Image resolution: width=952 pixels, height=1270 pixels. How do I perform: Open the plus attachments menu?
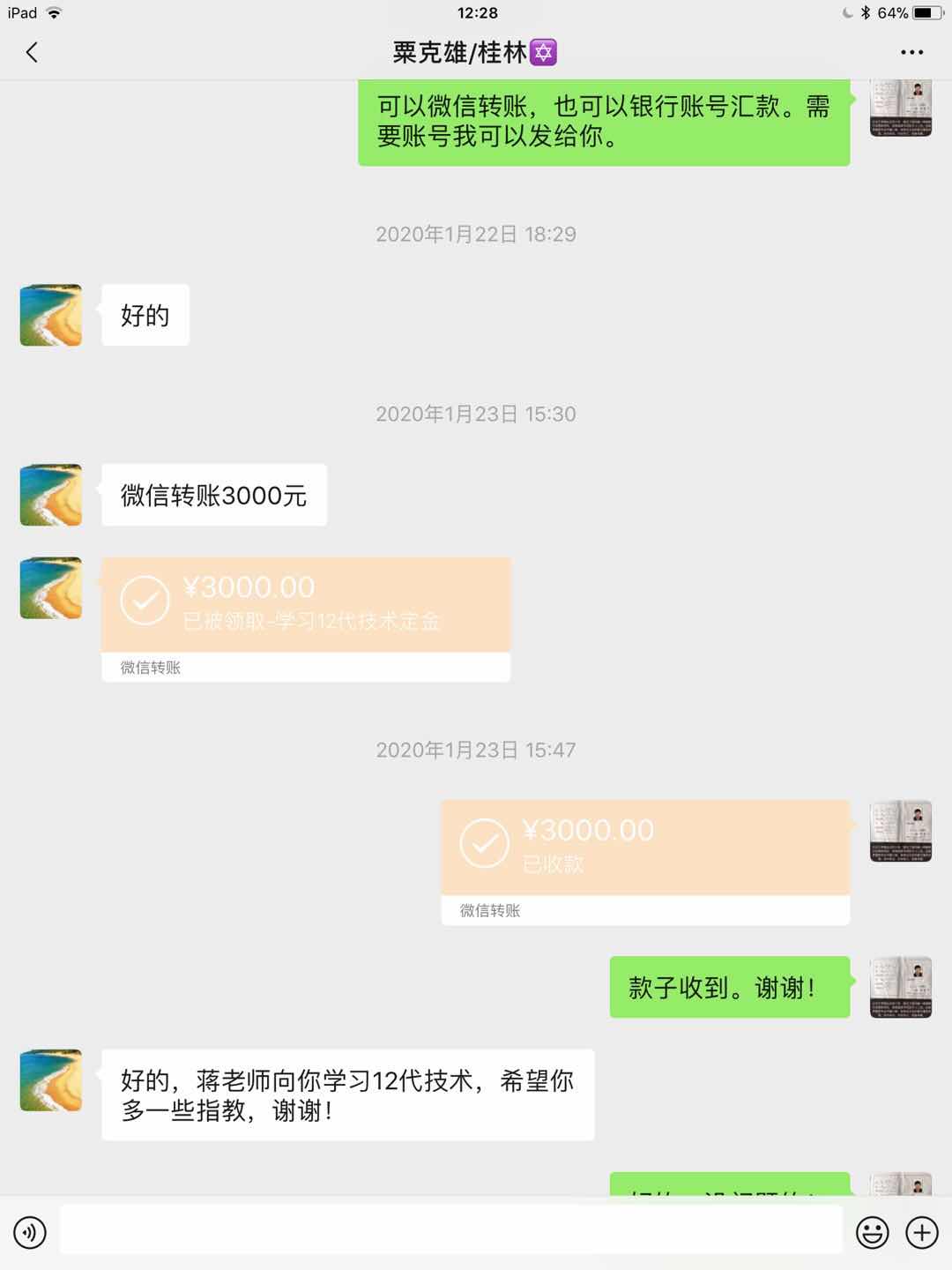(922, 1232)
